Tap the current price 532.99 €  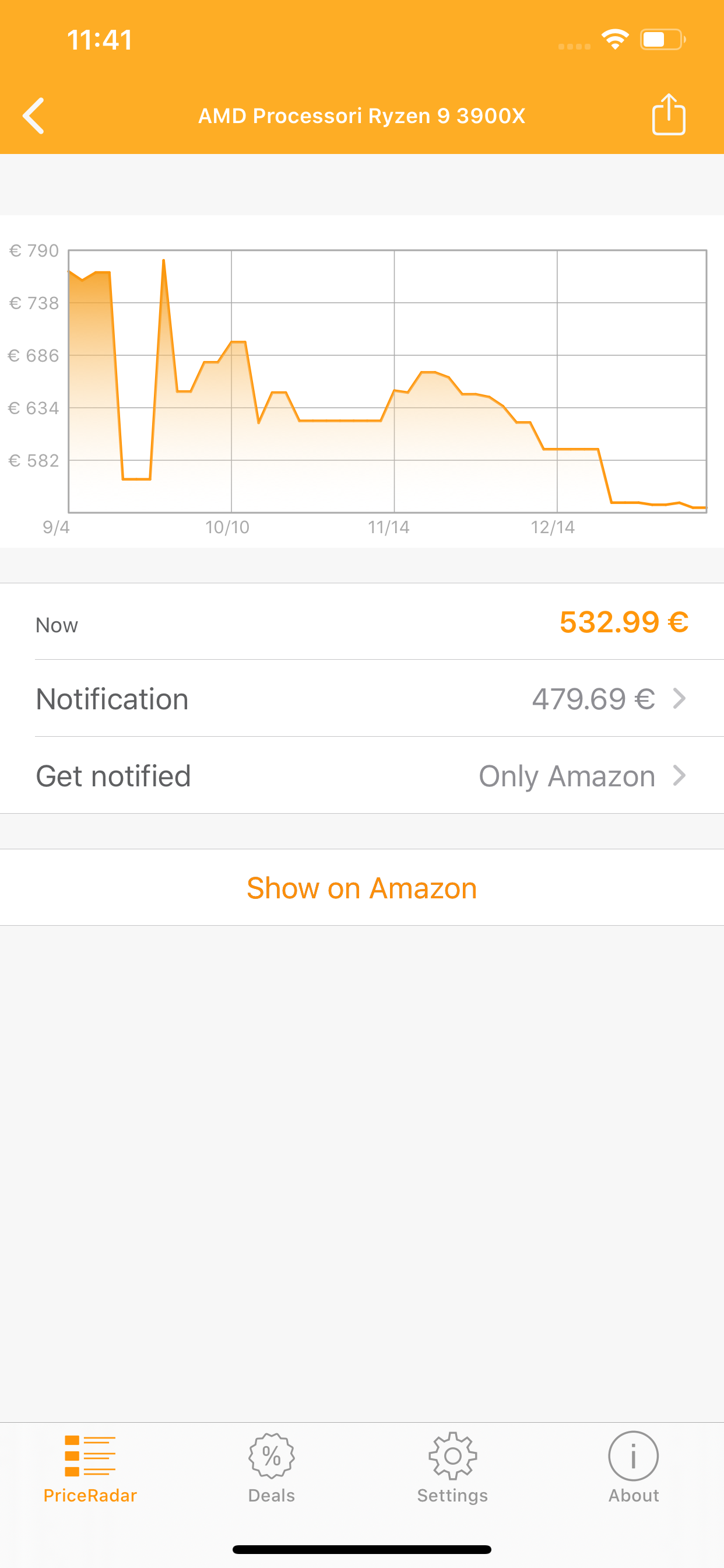tap(623, 621)
